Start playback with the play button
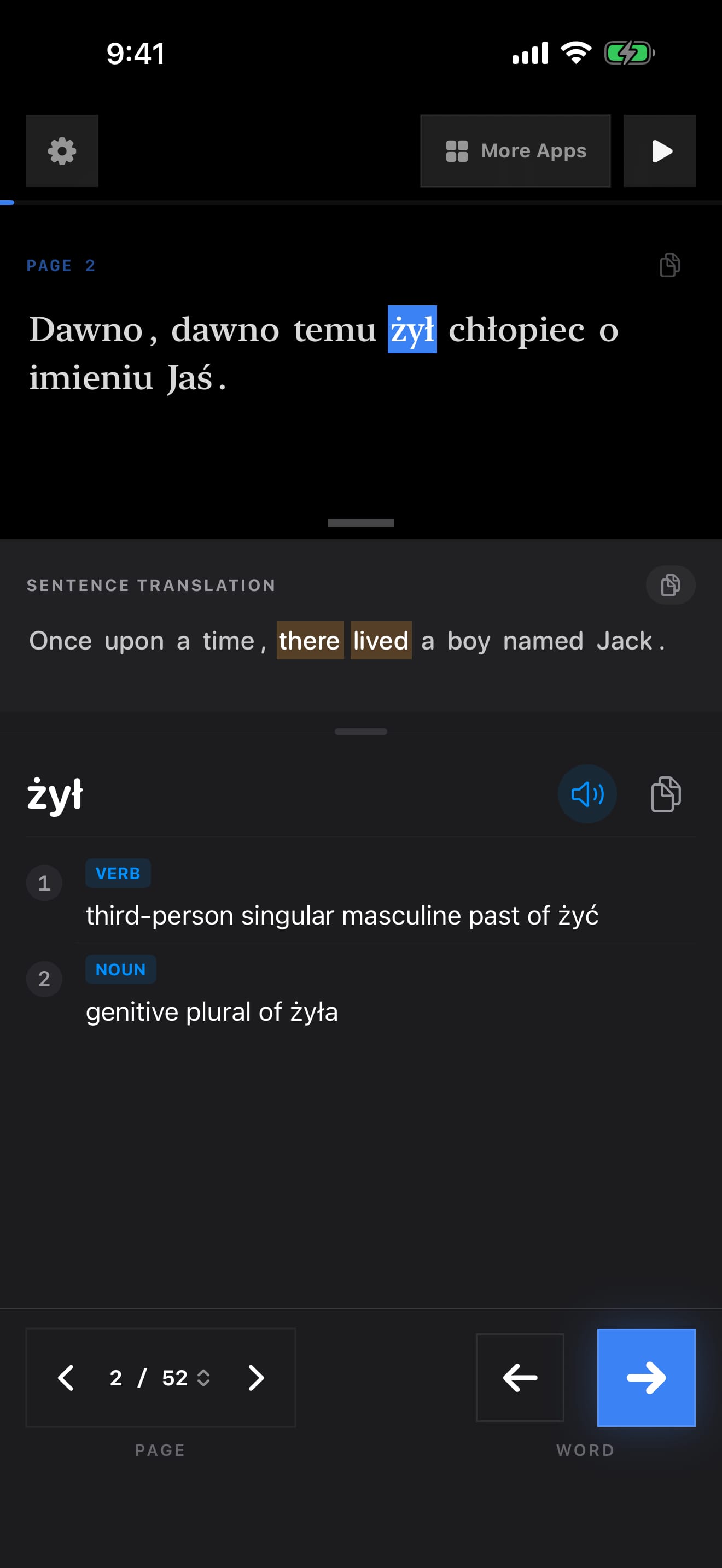The width and height of the screenshot is (722, 1568). pyautogui.click(x=659, y=151)
